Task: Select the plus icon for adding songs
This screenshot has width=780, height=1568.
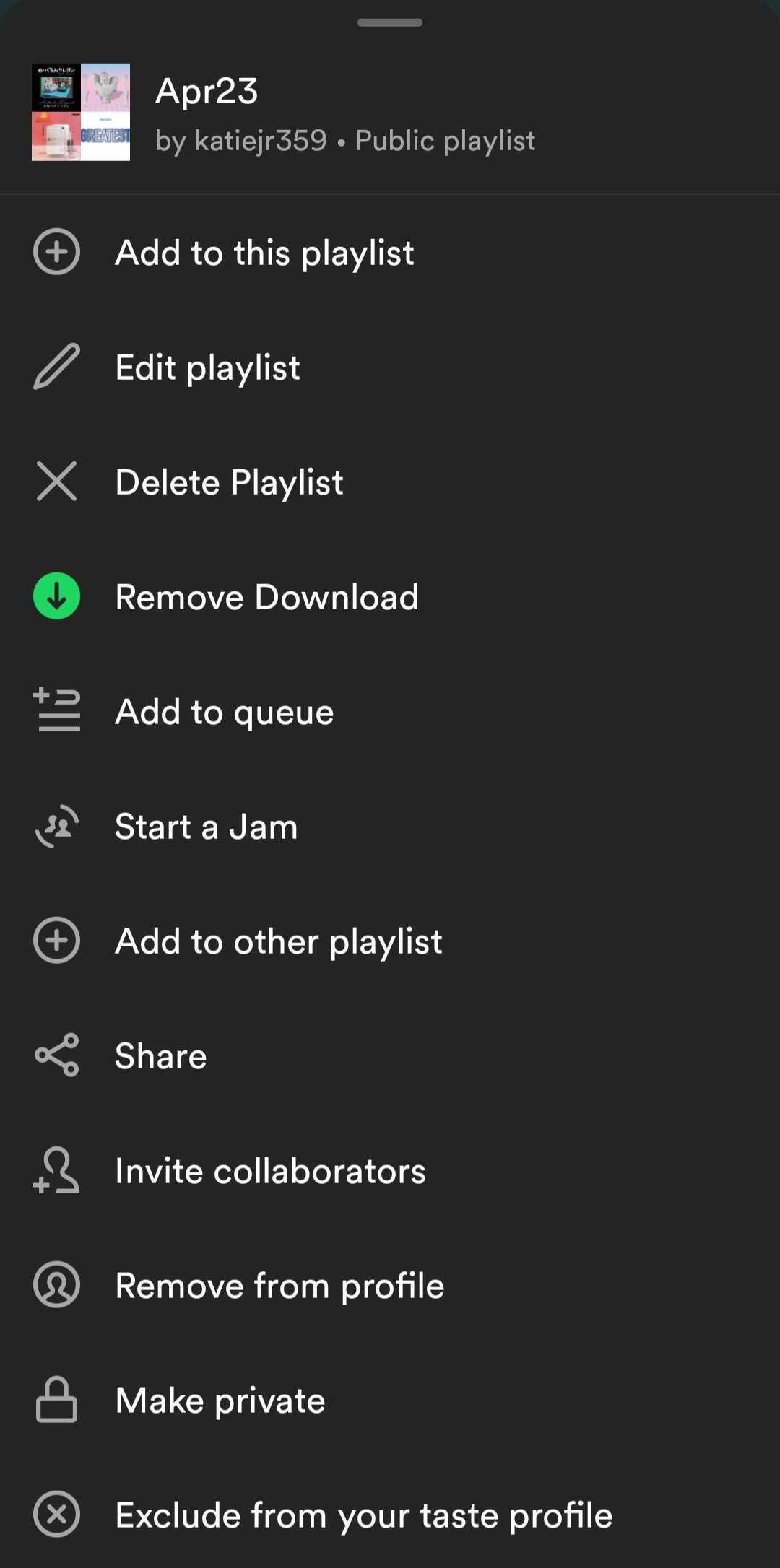Action: [x=56, y=252]
